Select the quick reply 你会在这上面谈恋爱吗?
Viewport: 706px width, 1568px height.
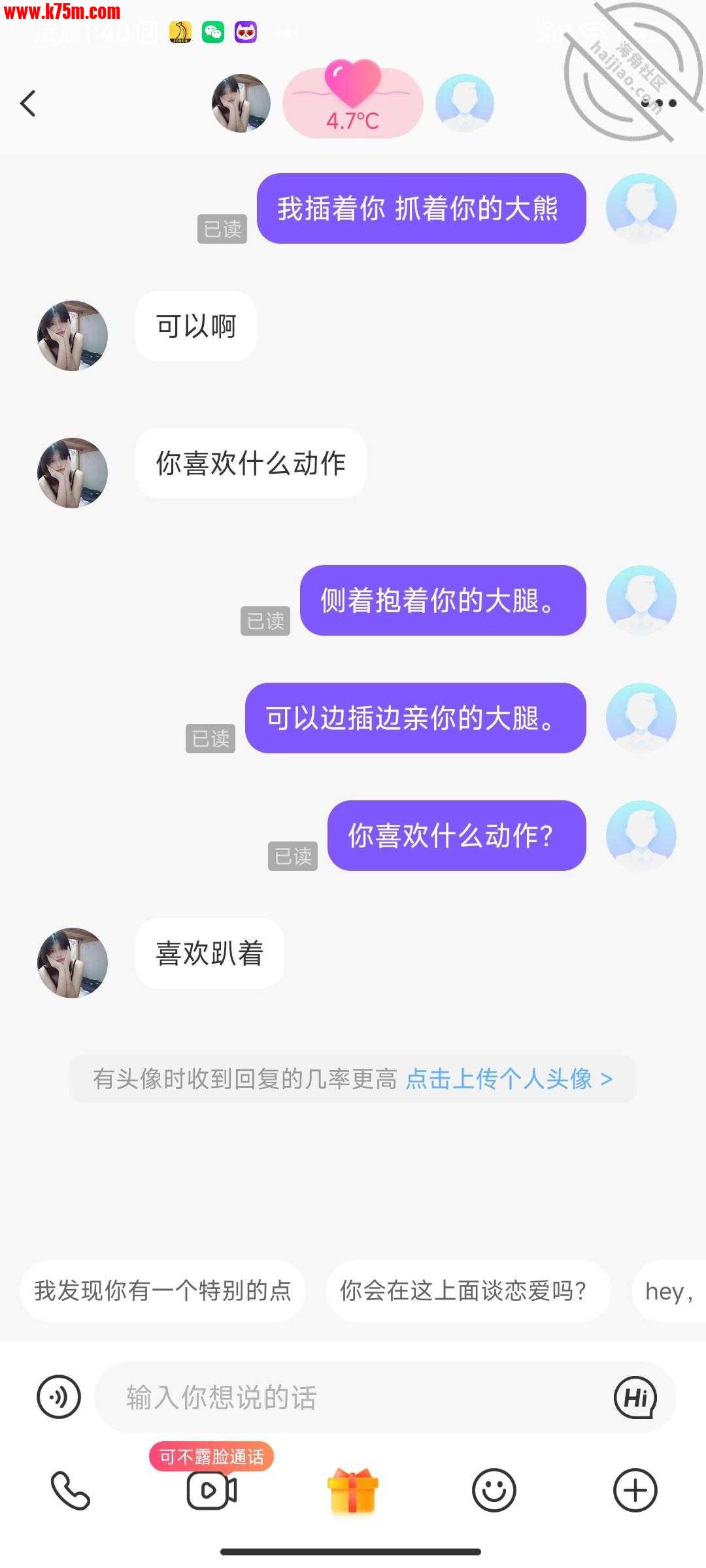coord(463,1291)
